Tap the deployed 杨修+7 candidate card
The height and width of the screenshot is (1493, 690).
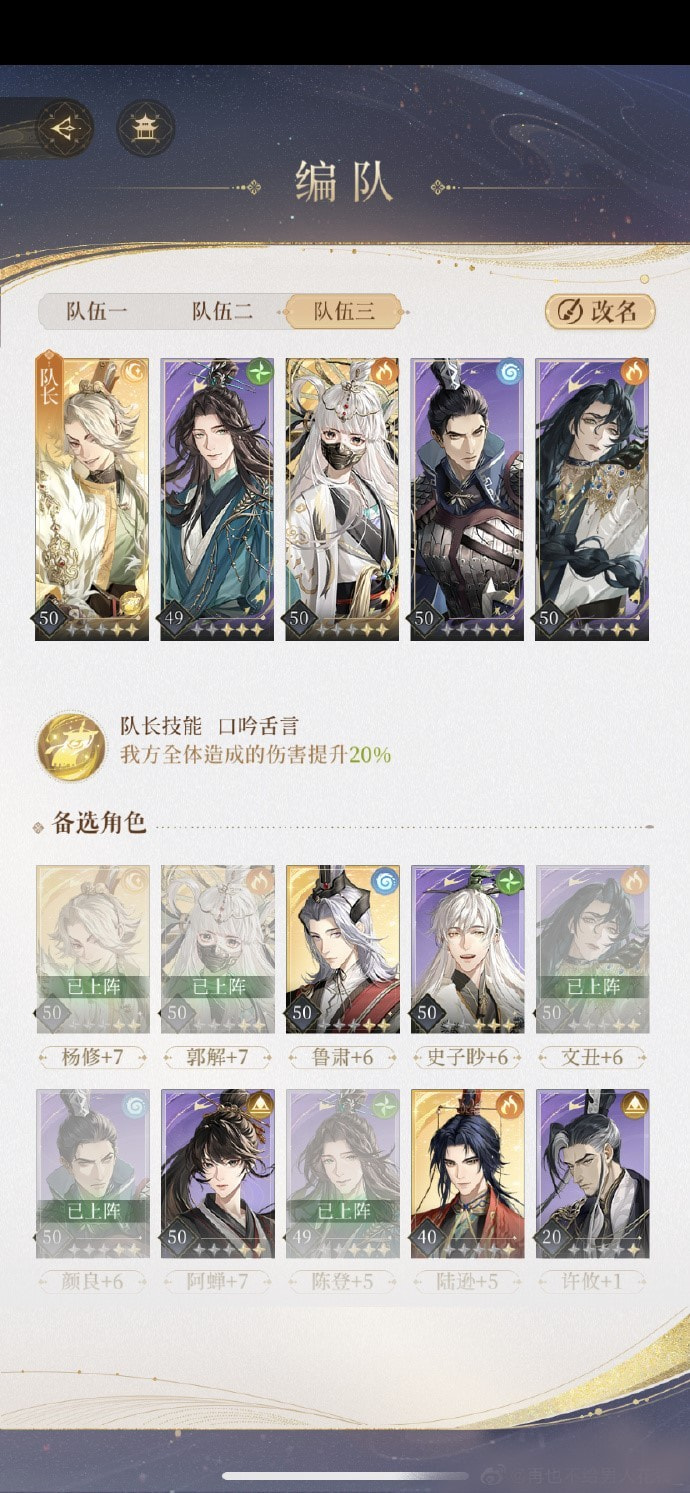point(92,948)
